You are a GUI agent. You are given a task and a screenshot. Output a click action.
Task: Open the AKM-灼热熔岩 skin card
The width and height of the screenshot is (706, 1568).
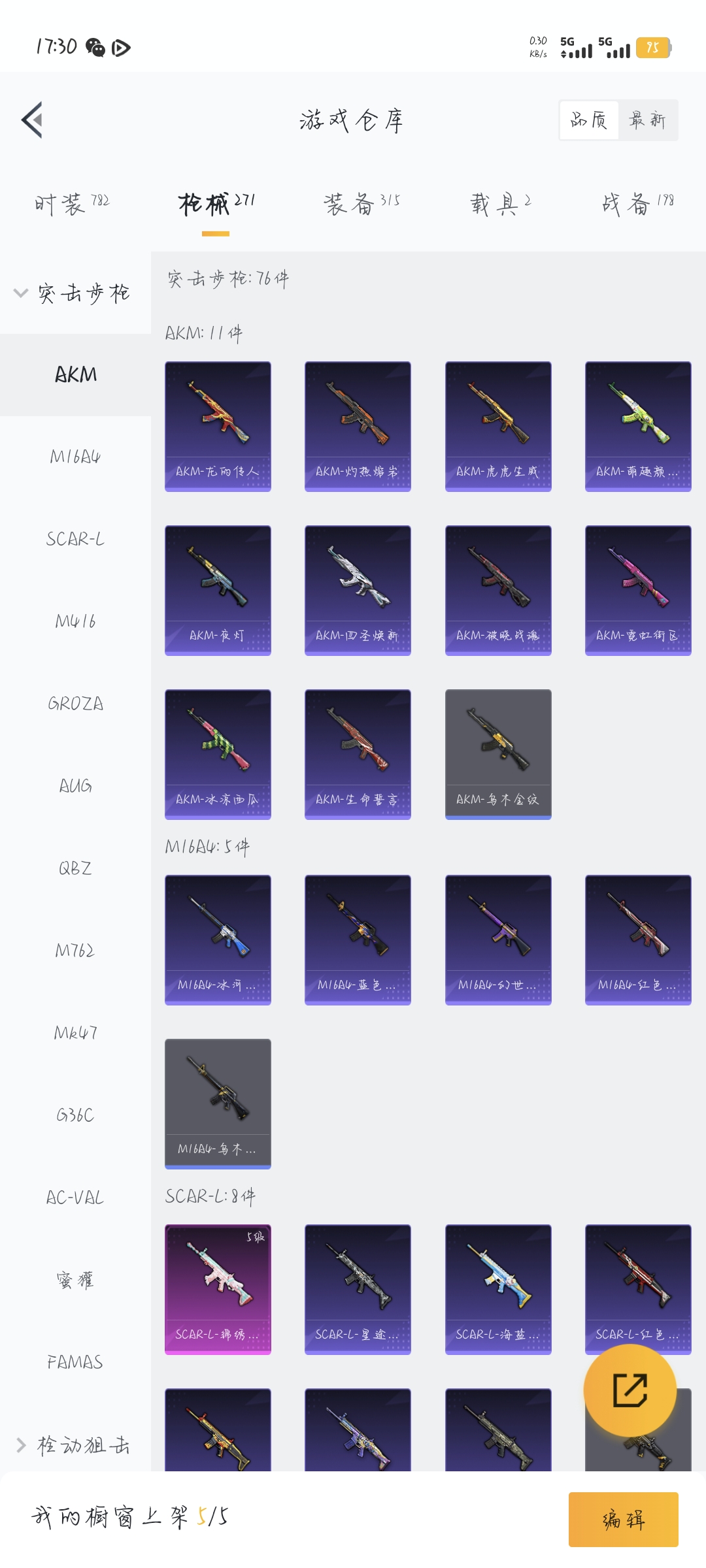click(358, 426)
